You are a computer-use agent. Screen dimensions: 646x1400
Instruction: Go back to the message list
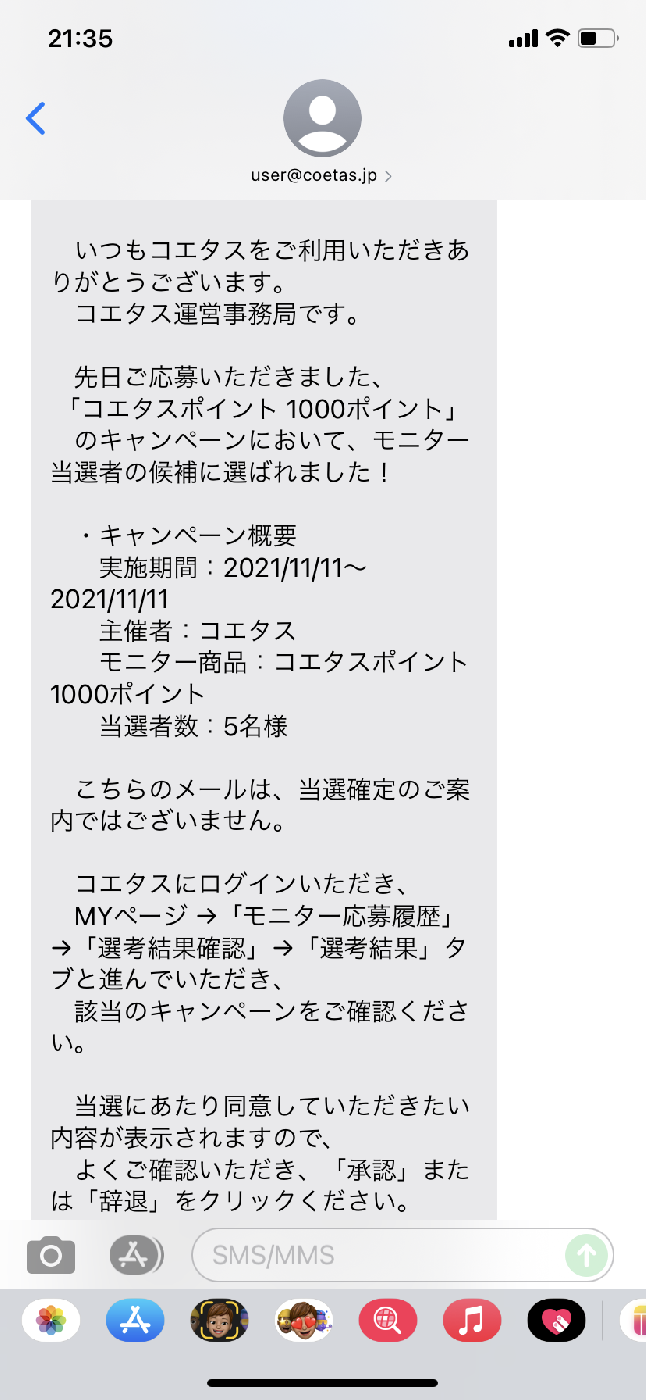point(36,119)
